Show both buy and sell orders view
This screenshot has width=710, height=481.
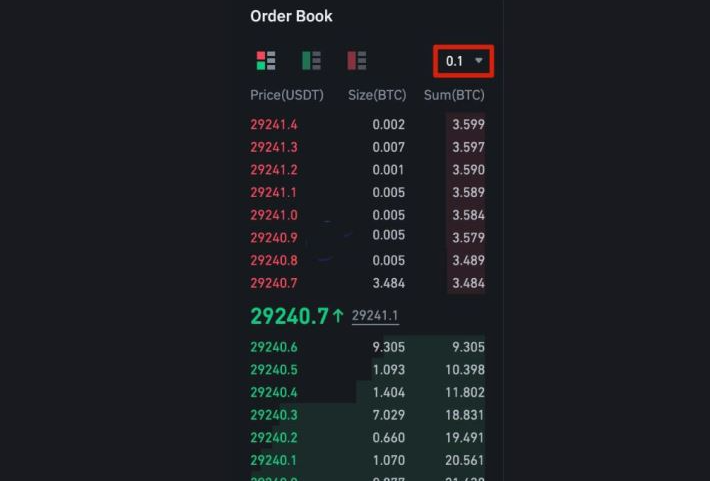coord(266,61)
